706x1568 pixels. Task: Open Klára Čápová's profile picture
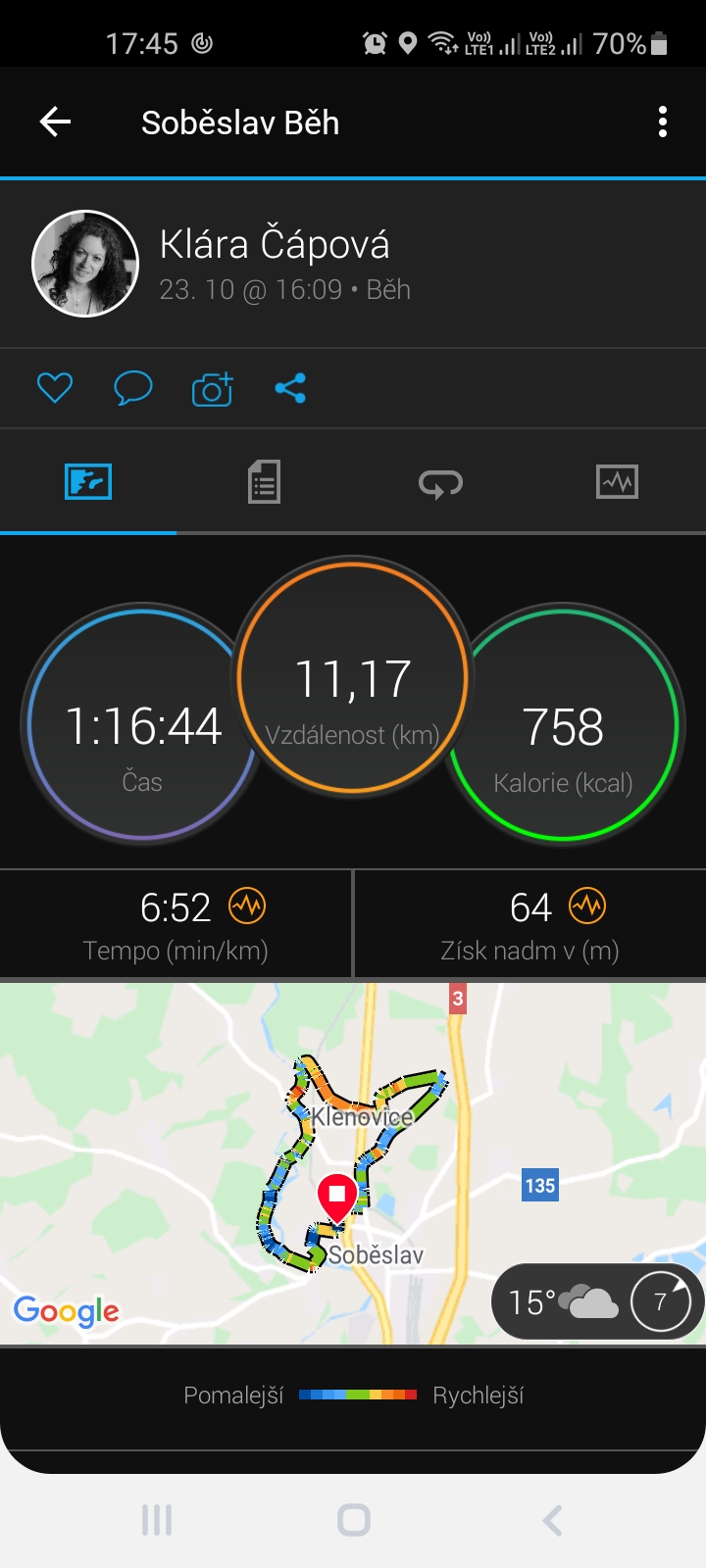(x=85, y=264)
